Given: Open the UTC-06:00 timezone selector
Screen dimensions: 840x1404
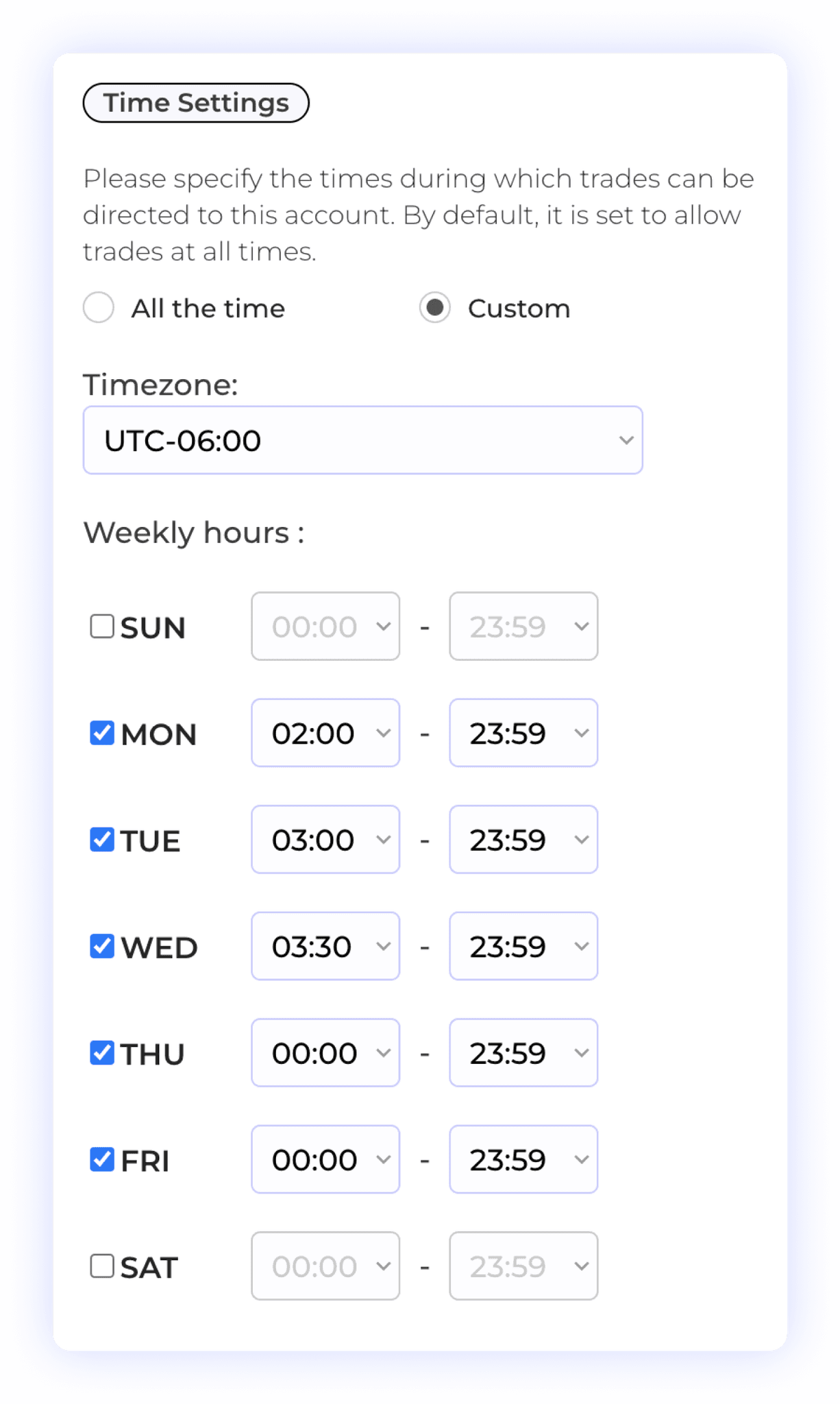Looking at the screenshot, I should [362, 440].
